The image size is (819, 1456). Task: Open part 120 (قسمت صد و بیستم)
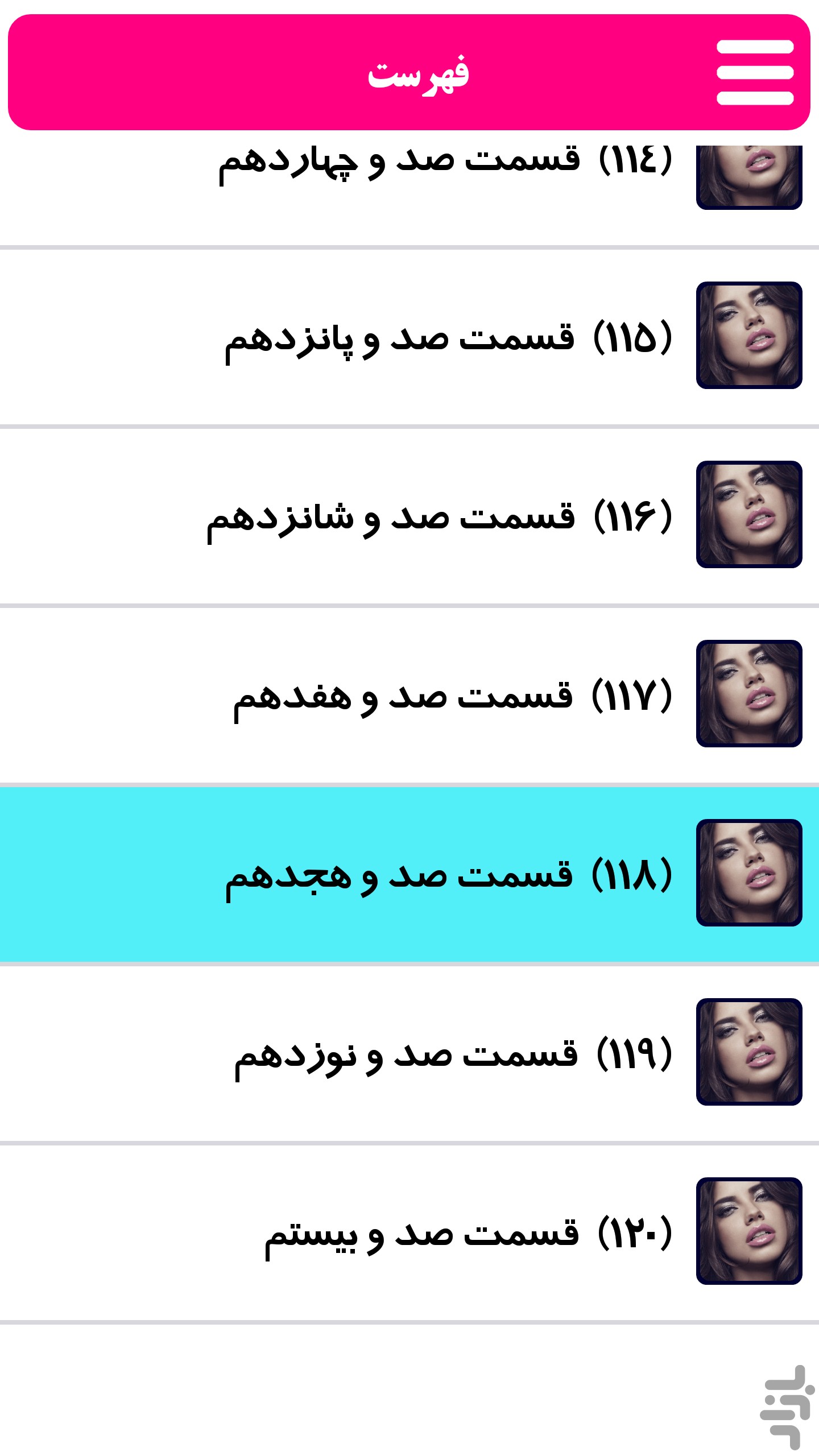(409, 1232)
